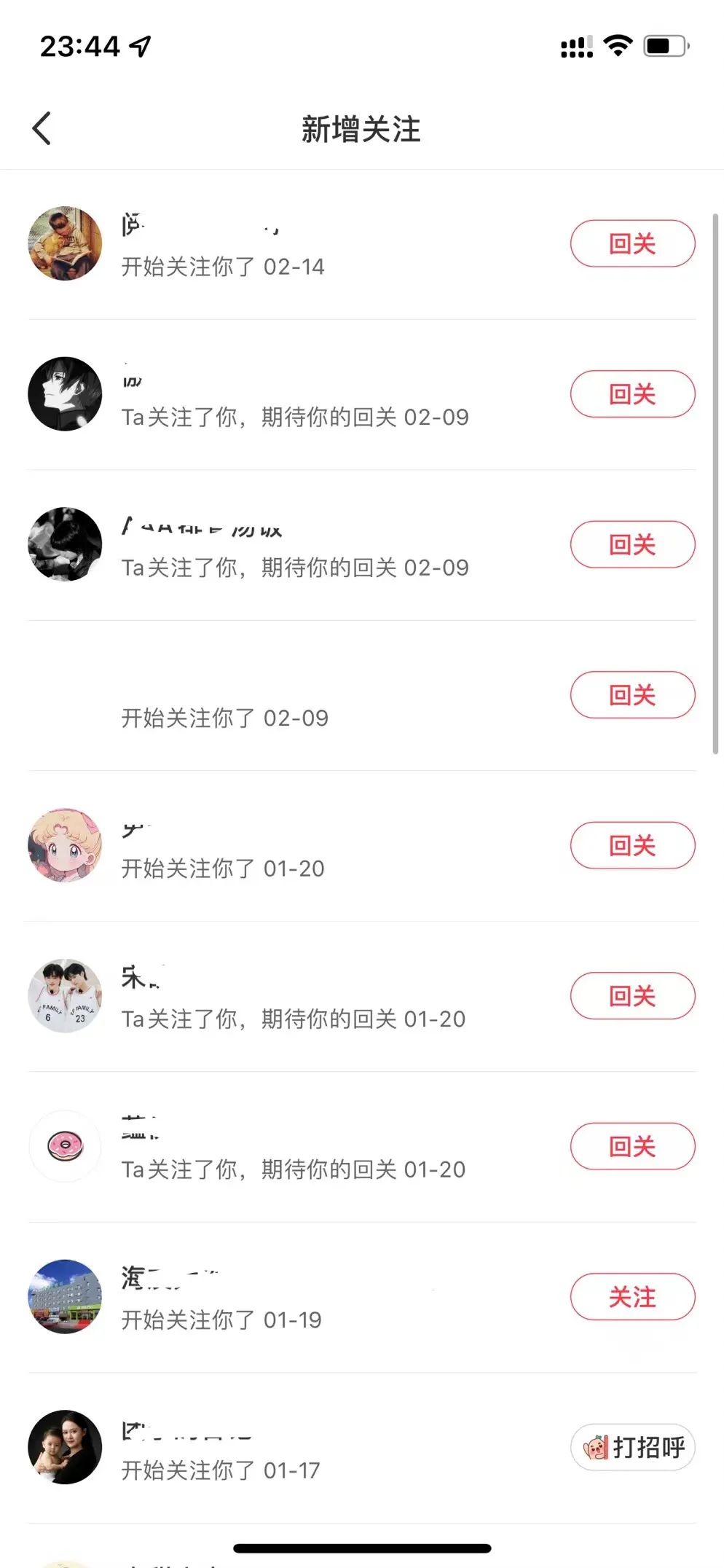Follow back the follower dated 02-14

631,243
